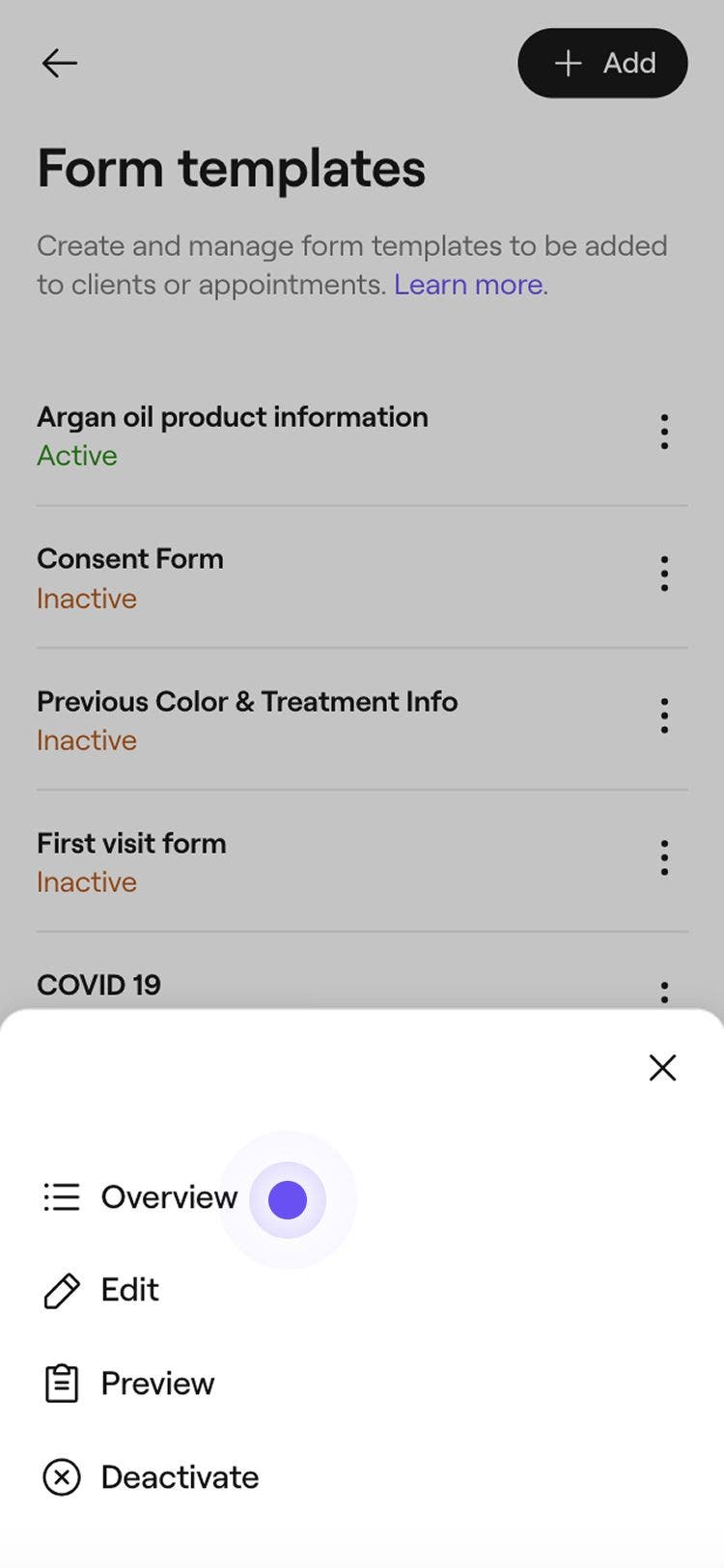Open the three-dot menu for Previous Color & Treatment Info
The image size is (724, 1568).
664,715
